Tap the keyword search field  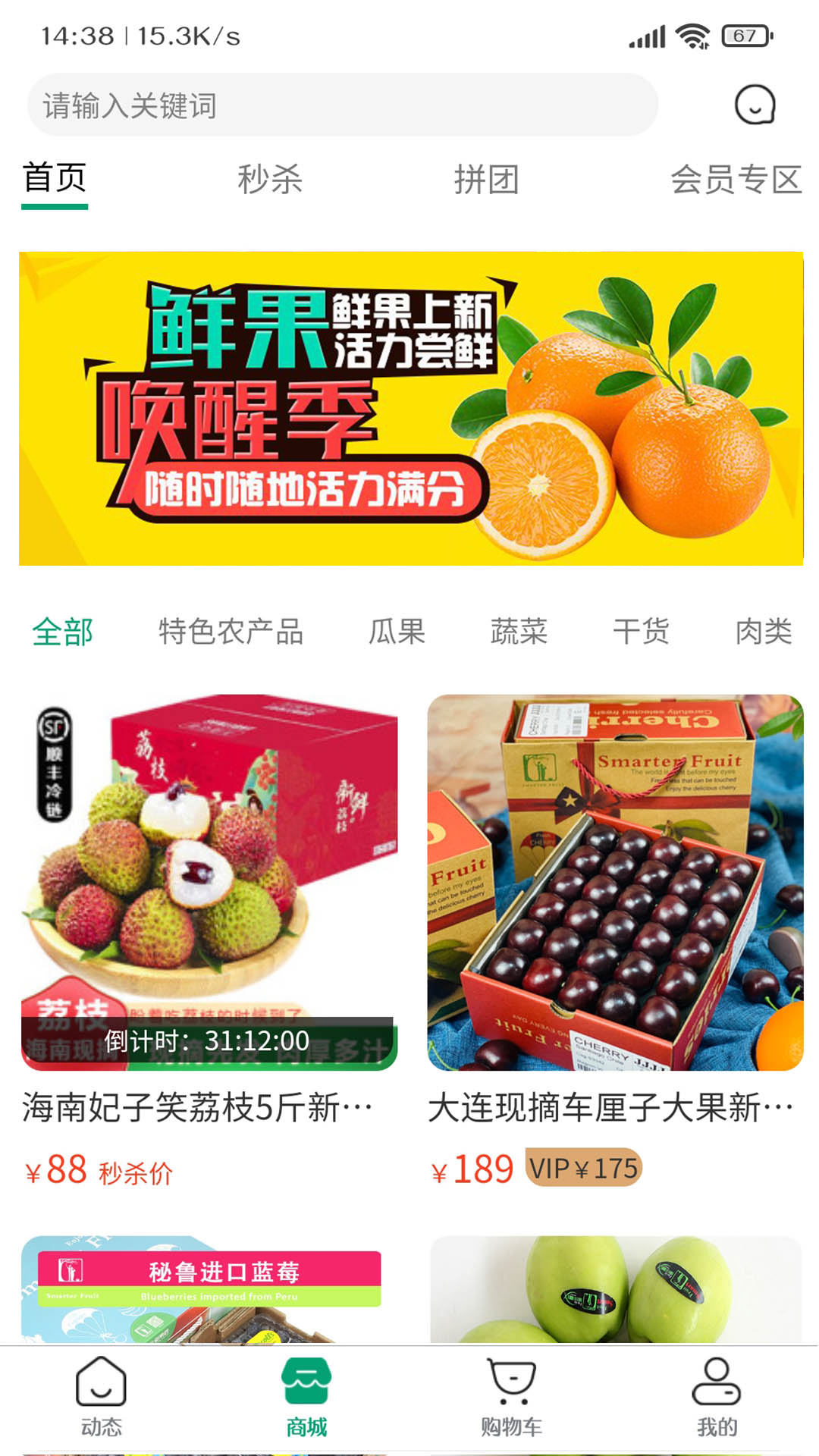341,105
